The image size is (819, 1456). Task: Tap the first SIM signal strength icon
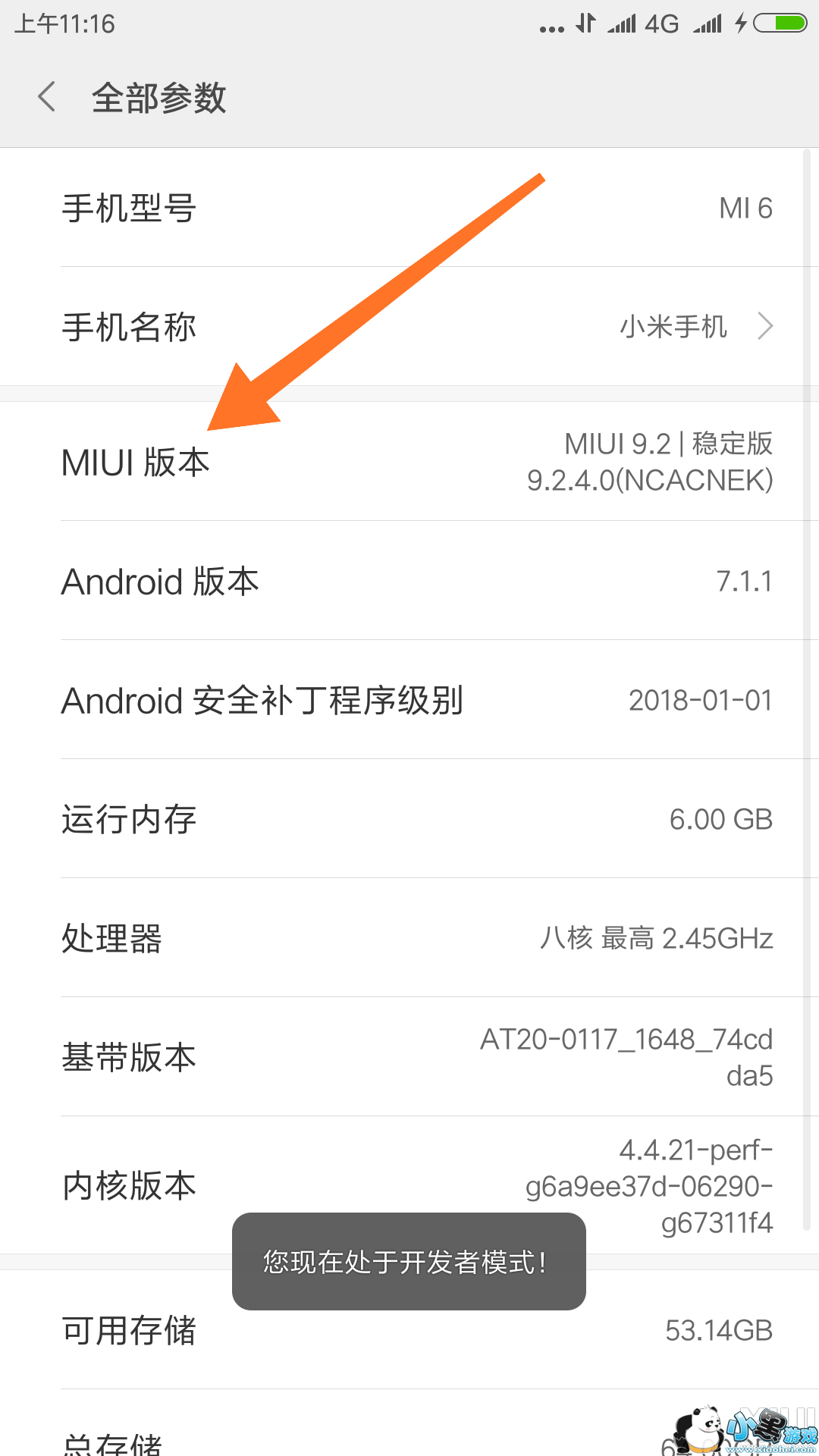coord(623,23)
